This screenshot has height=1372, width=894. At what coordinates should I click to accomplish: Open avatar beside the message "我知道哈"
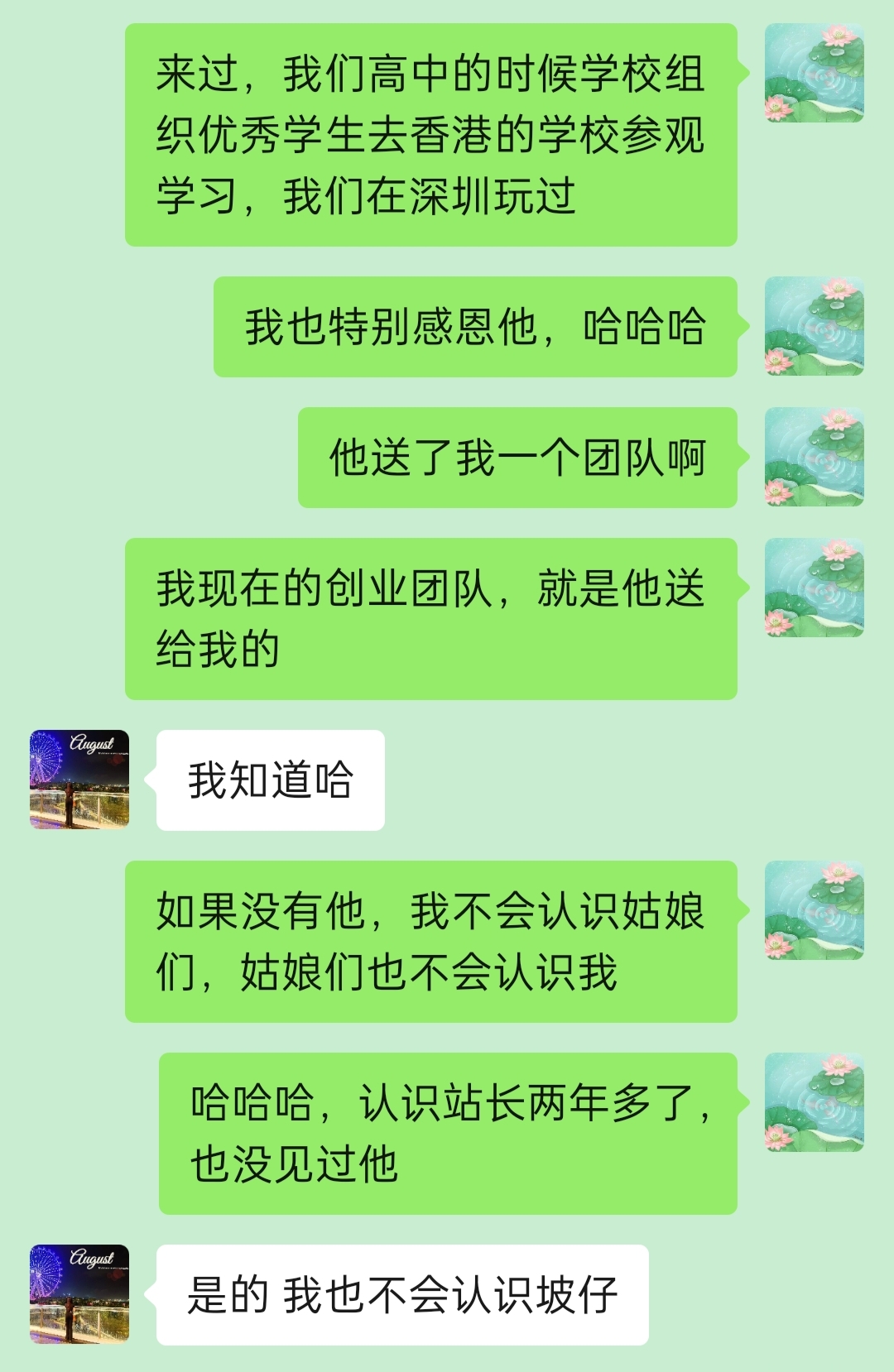(x=79, y=780)
